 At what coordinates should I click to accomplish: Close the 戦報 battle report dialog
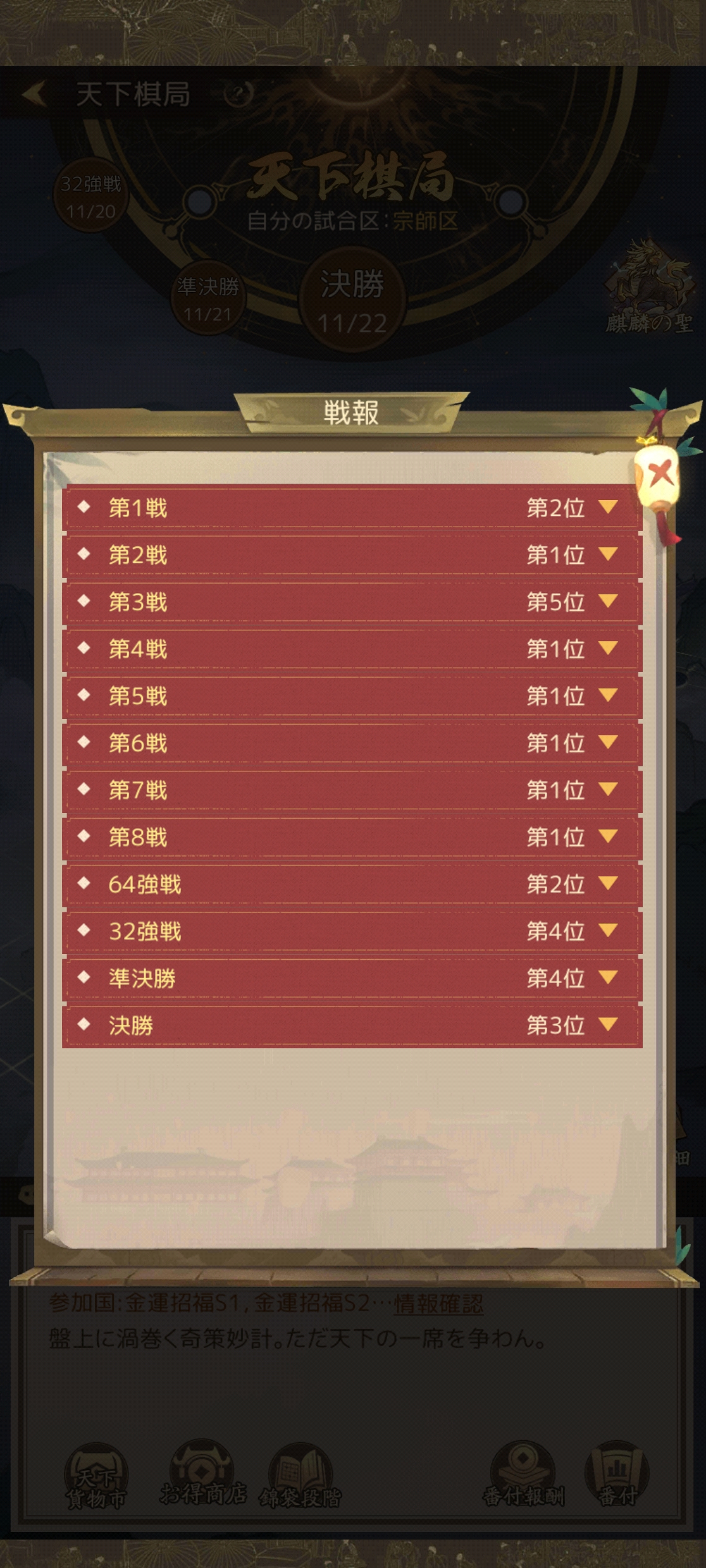(x=658, y=473)
